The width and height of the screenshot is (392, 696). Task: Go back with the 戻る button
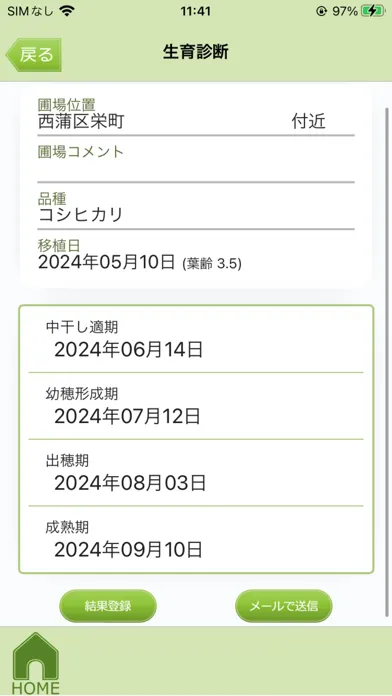point(33,55)
